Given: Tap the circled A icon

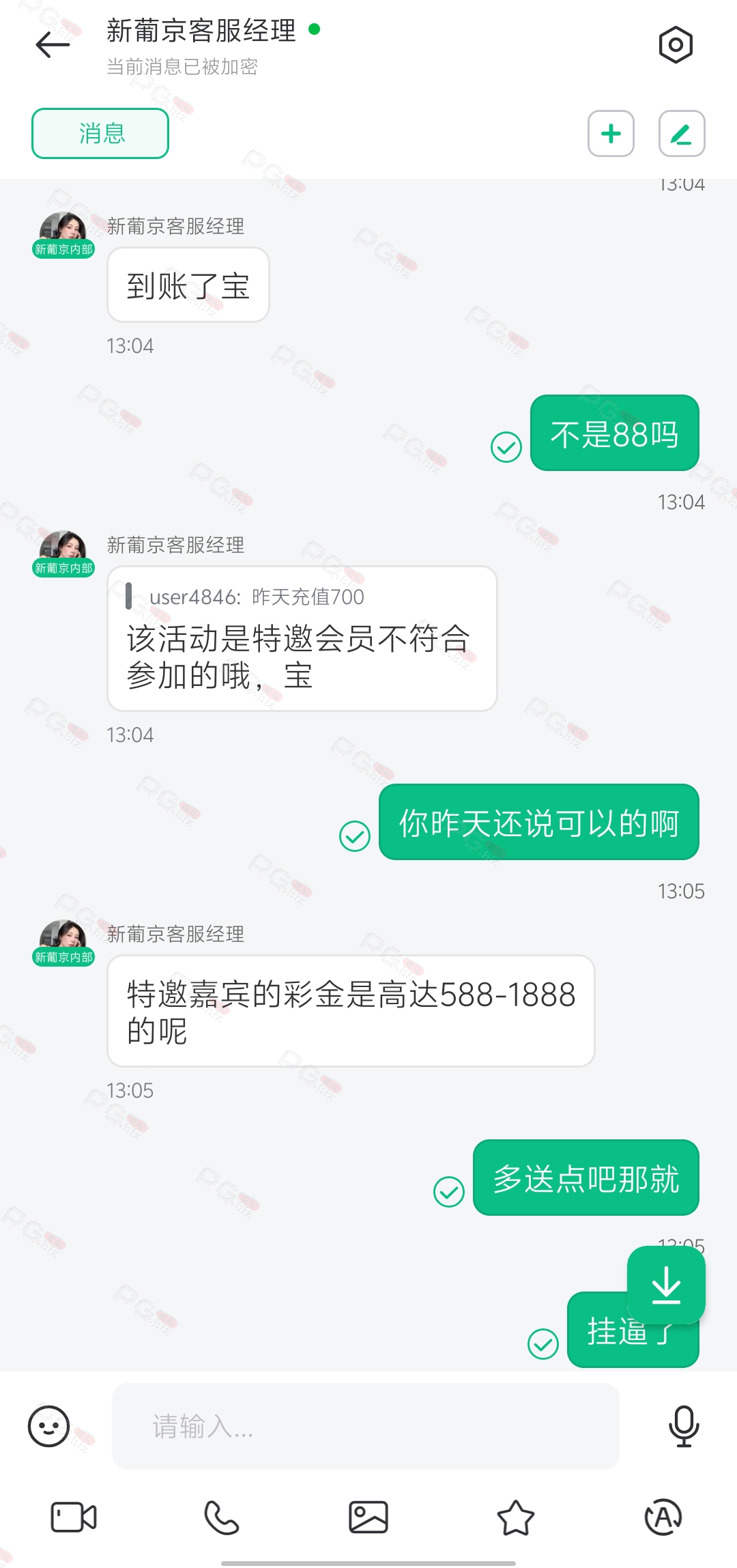Looking at the screenshot, I should point(663,1517).
